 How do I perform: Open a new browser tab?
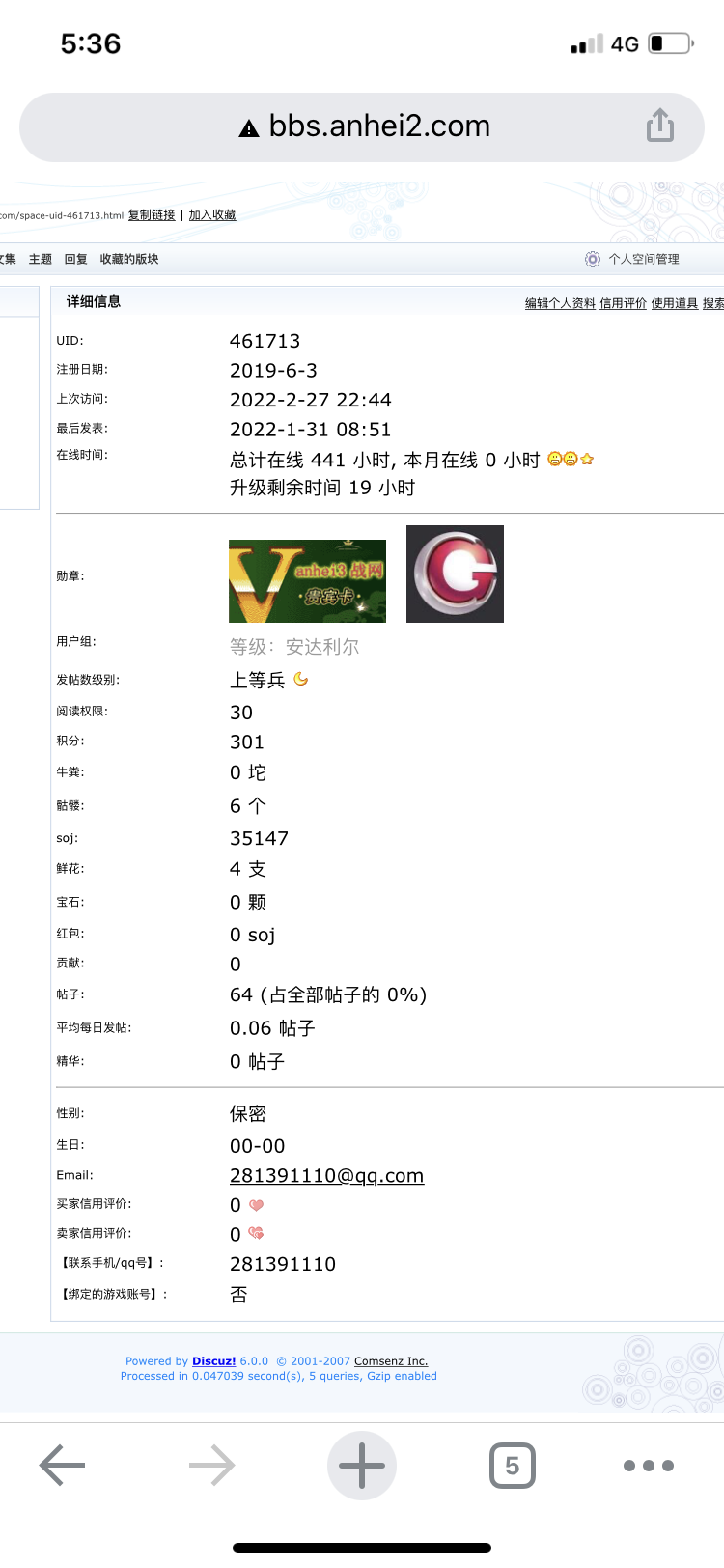click(362, 1466)
